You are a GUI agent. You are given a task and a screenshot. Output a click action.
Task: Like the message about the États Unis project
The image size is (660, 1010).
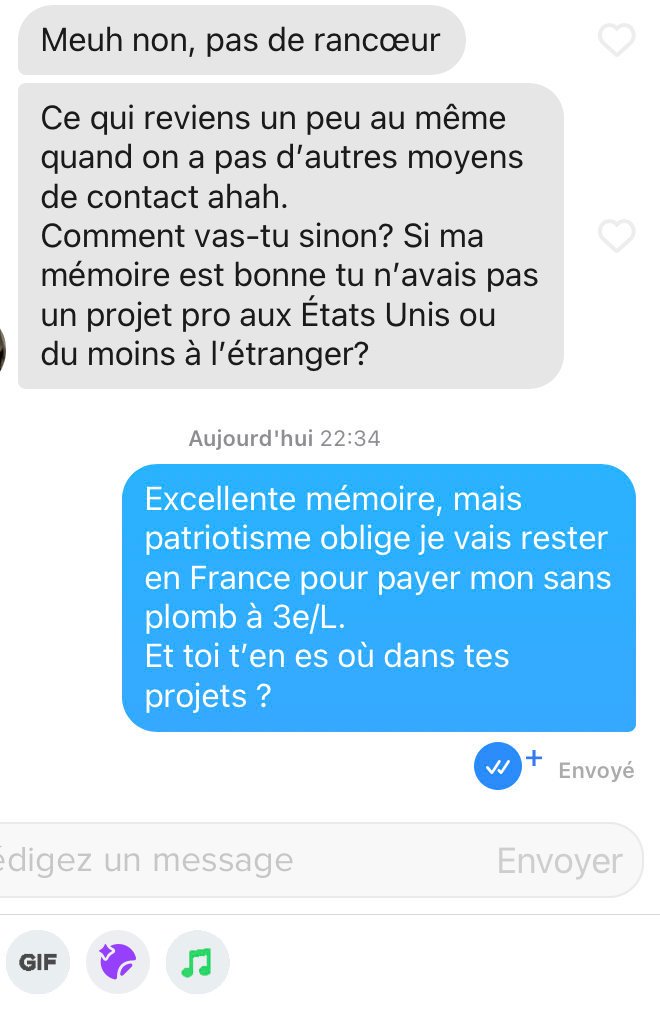point(616,236)
